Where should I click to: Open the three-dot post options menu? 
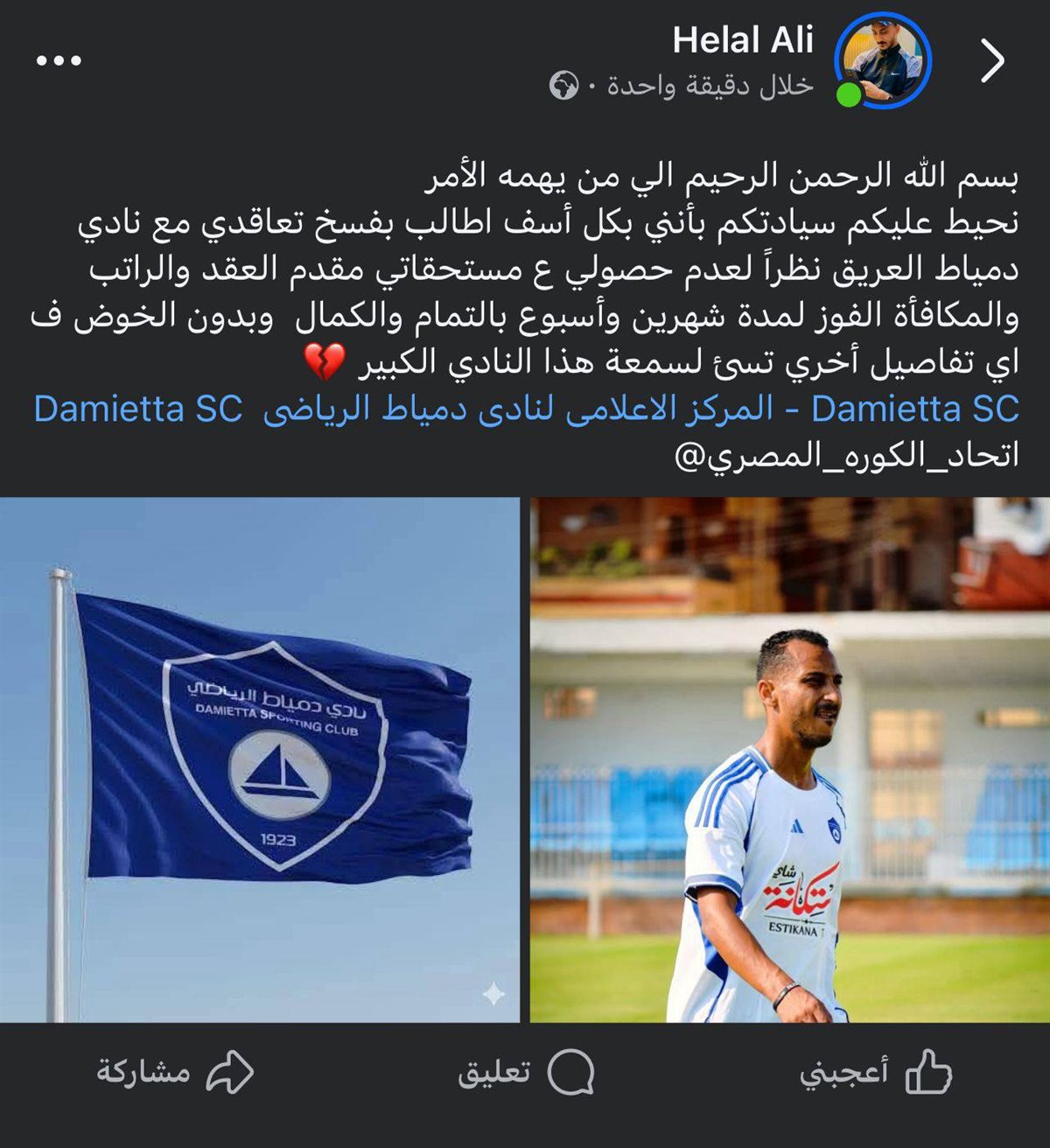pyautogui.click(x=59, y=60)
